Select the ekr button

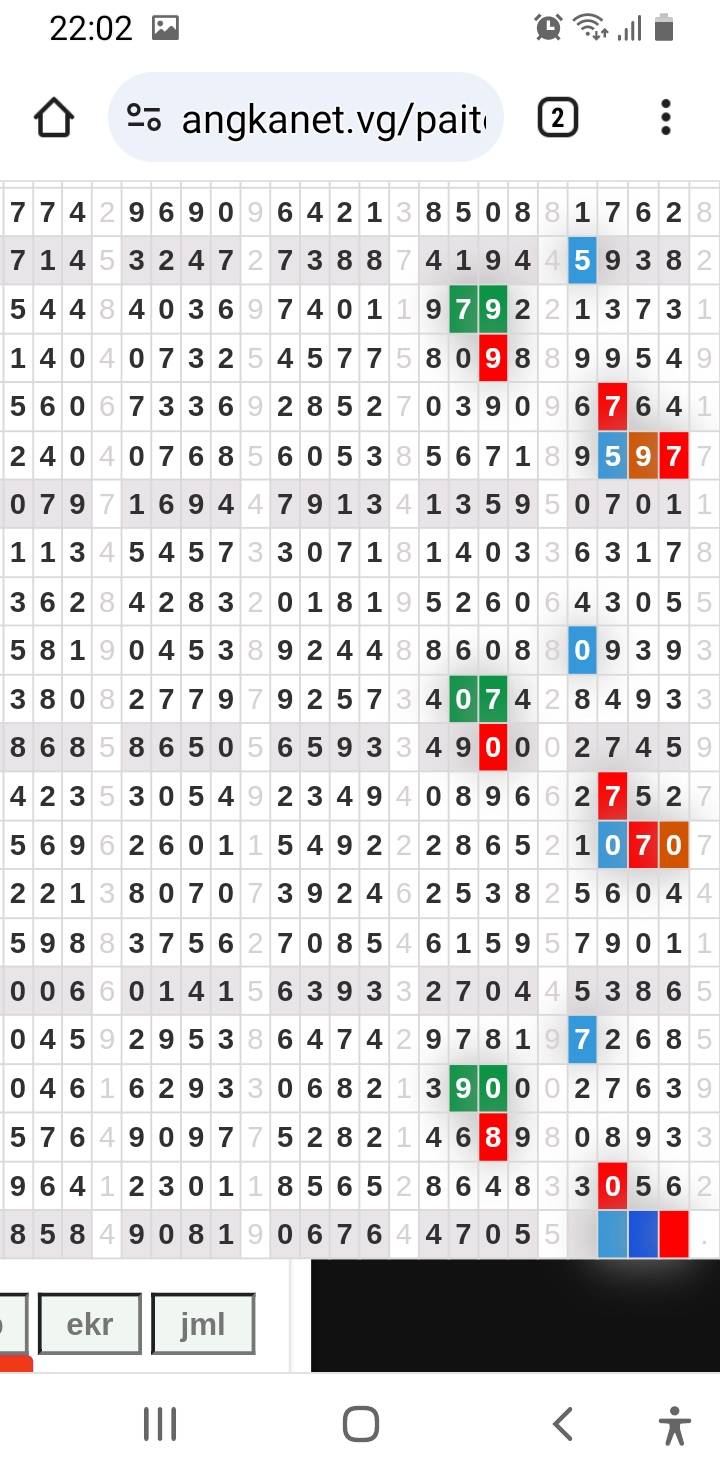90,1324
